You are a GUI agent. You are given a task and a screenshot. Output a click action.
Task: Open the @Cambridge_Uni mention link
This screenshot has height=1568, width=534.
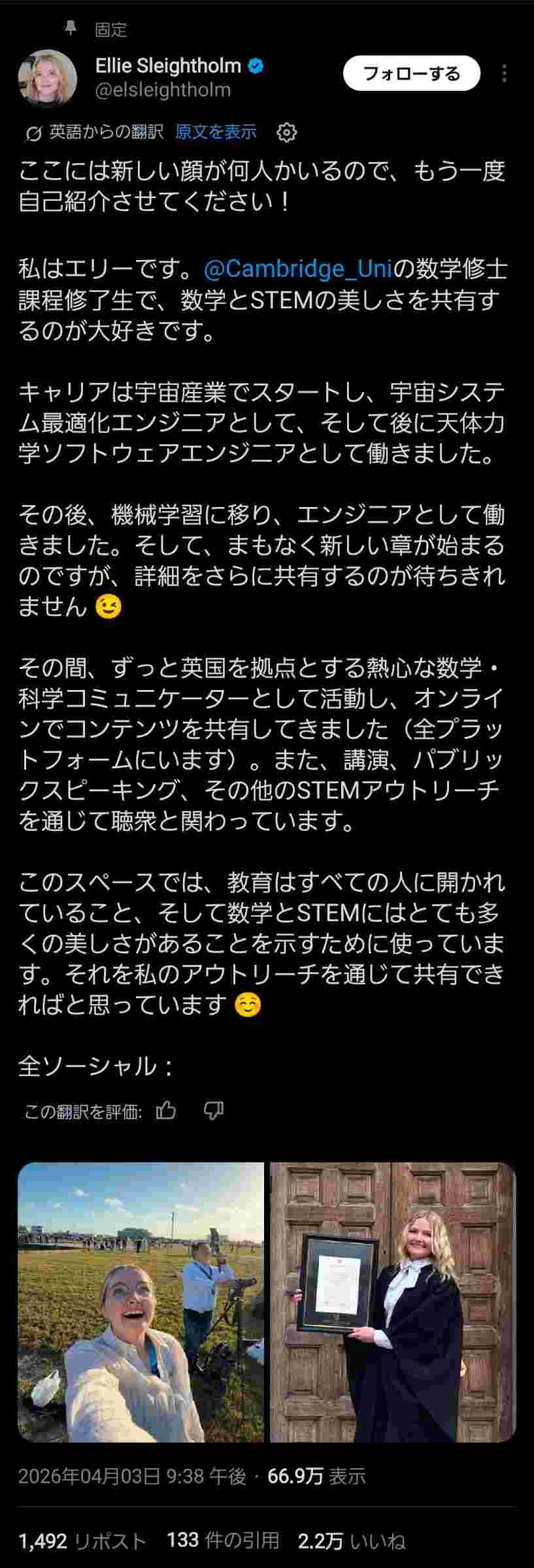tap(297, 269)
